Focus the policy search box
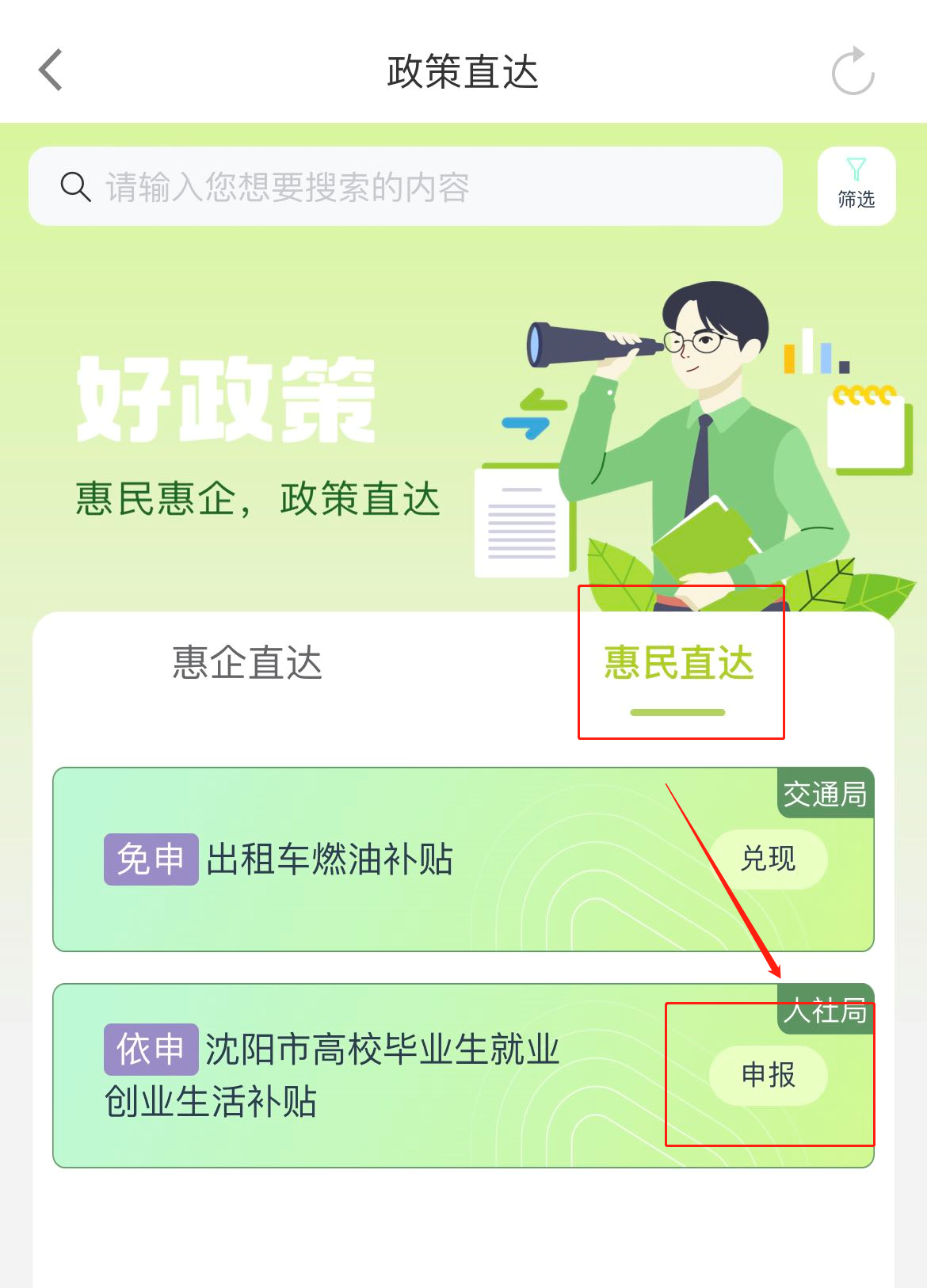The height and width of the screenshot is (1288, 927). (404, 187)
